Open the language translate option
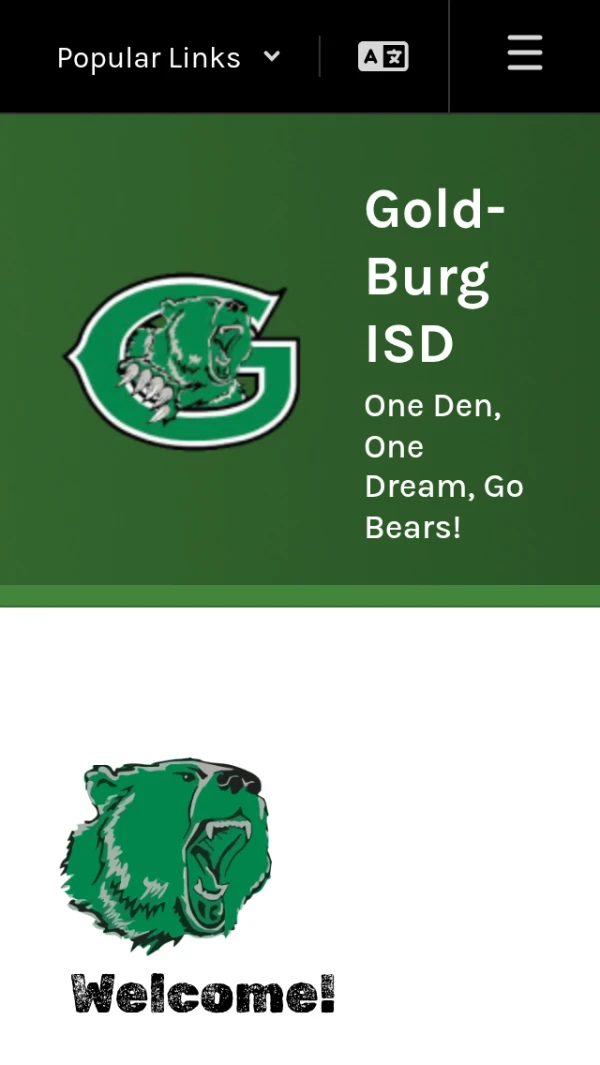600x1065 pixels. click(x=383, y=57)
